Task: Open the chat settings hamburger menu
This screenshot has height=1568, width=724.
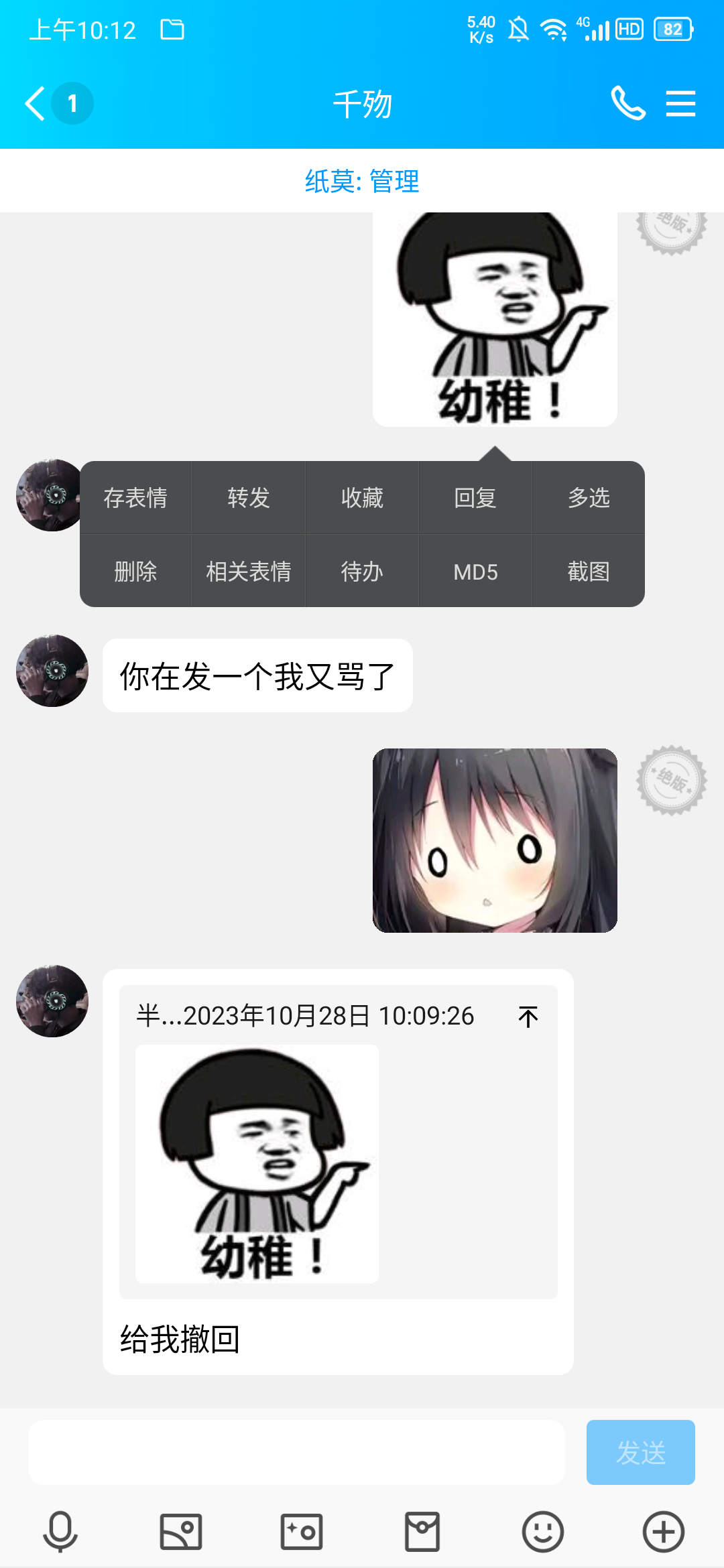Action: (x=680, y=104)
